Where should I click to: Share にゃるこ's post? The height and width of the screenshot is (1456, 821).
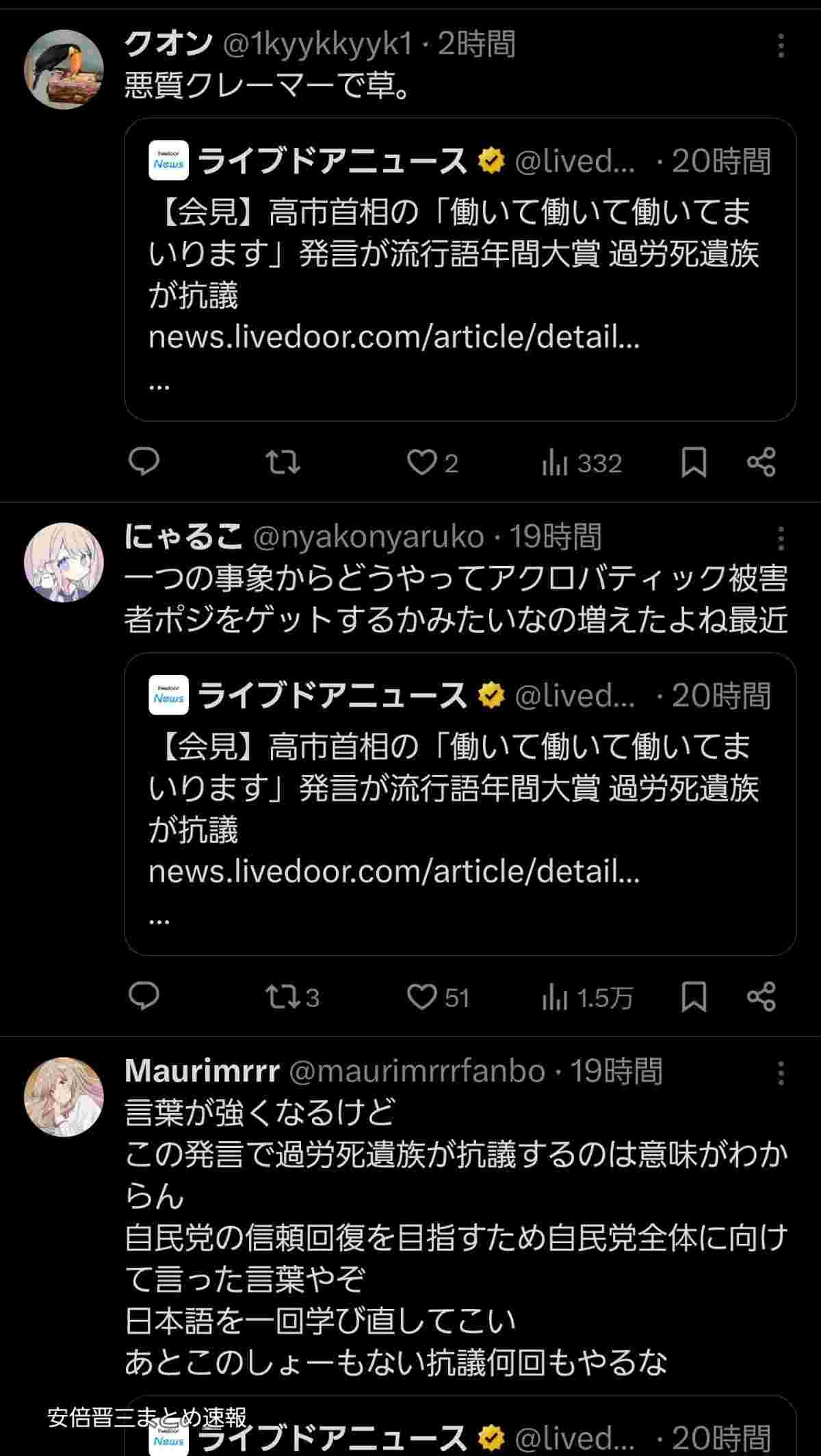point(761,997)
